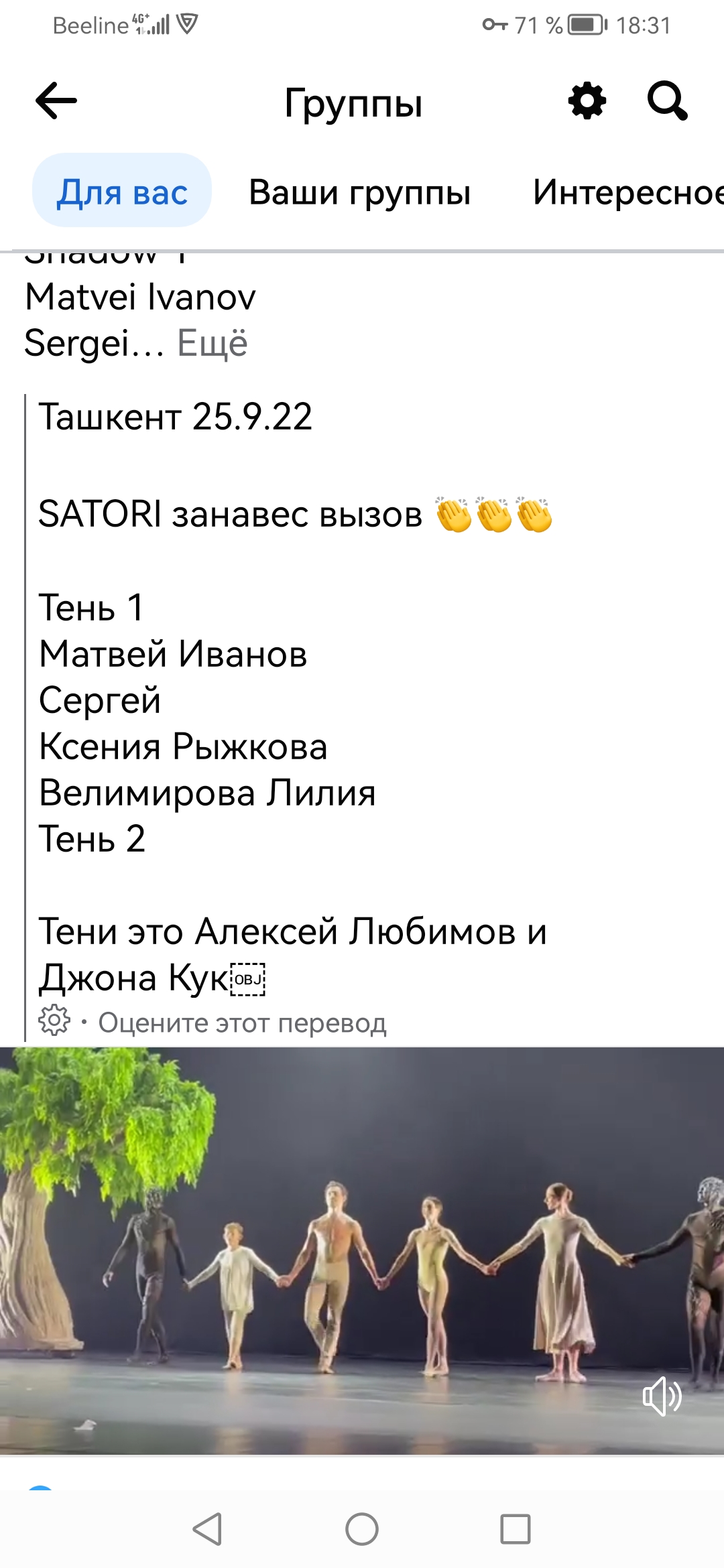724x1568 pixels.
Task: Tap "Оцените этот перевод" link
Action: [242, 1023]
